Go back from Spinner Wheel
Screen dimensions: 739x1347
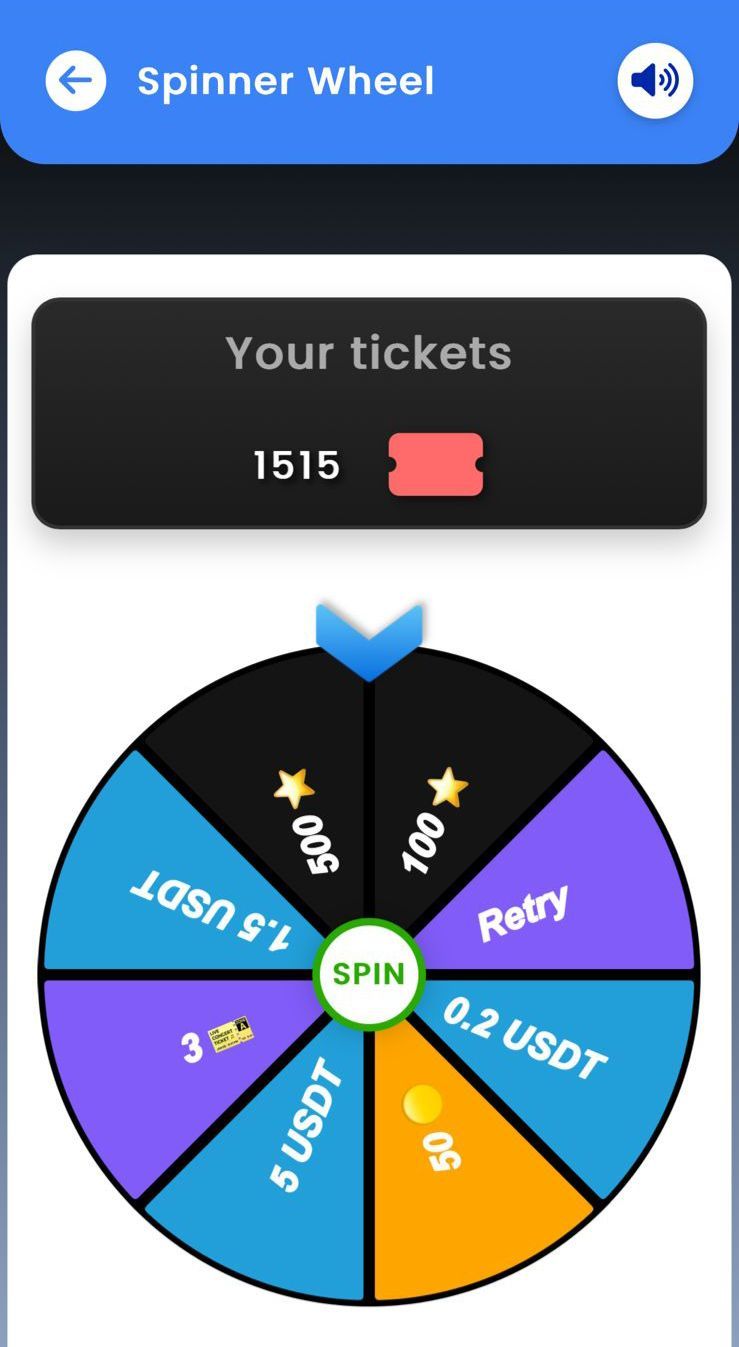tap(76, 81)
